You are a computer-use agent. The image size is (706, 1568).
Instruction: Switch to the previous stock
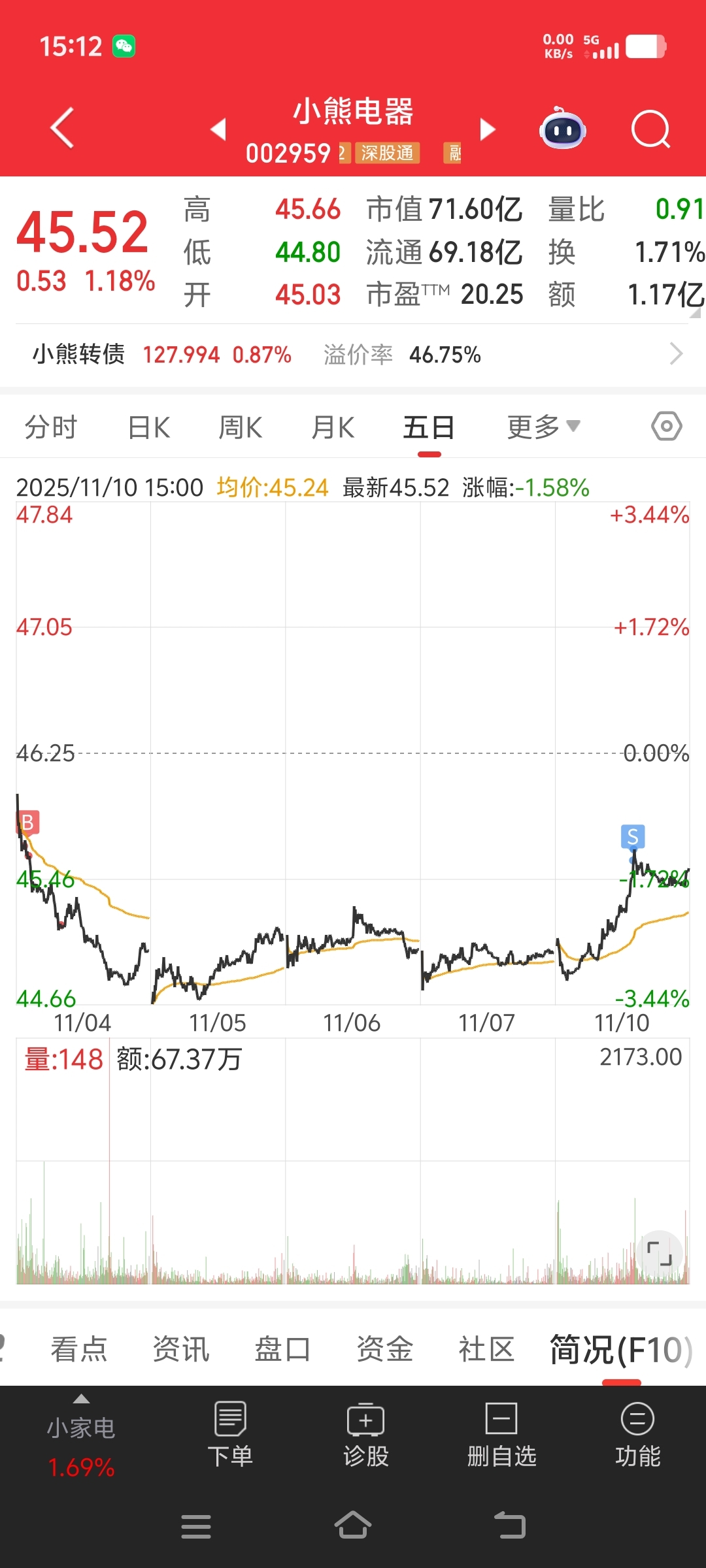[x=218, y=129]
